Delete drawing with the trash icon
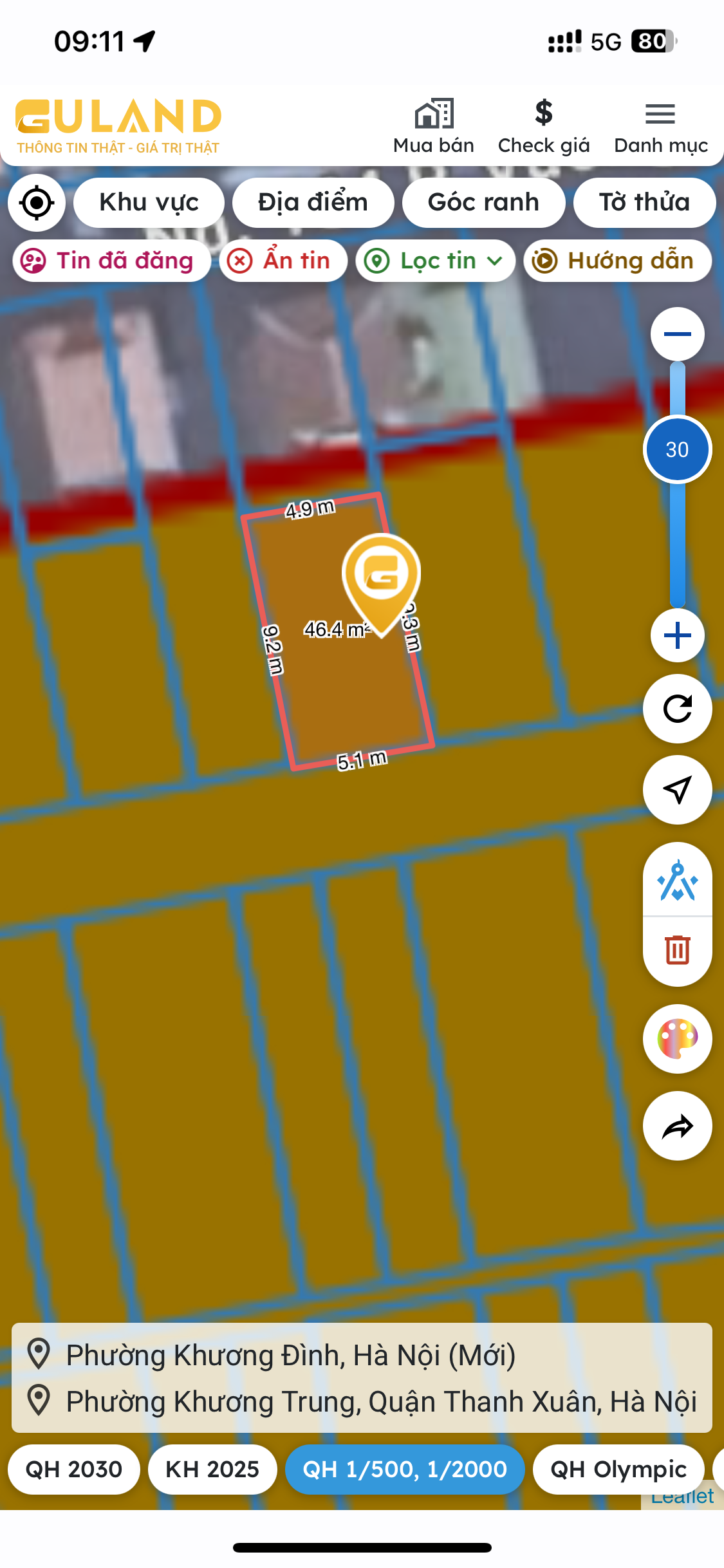Image resolution: width=724 pixels, height=1568 pixels. click(x=677, y=950)
